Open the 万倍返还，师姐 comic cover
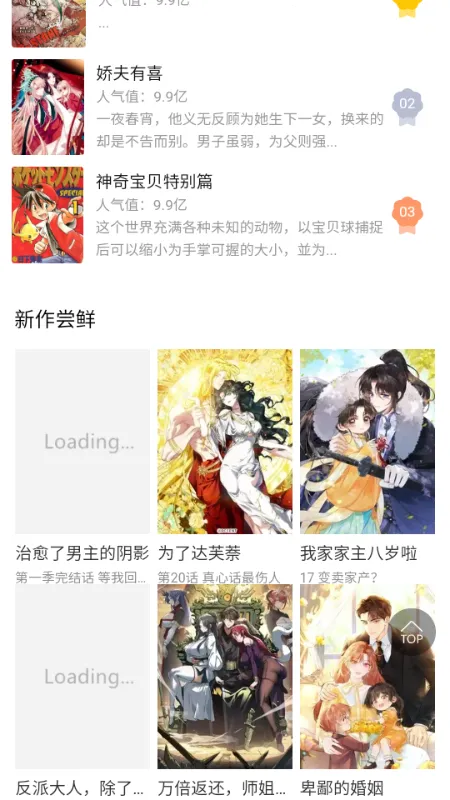 tap(224, 677)
